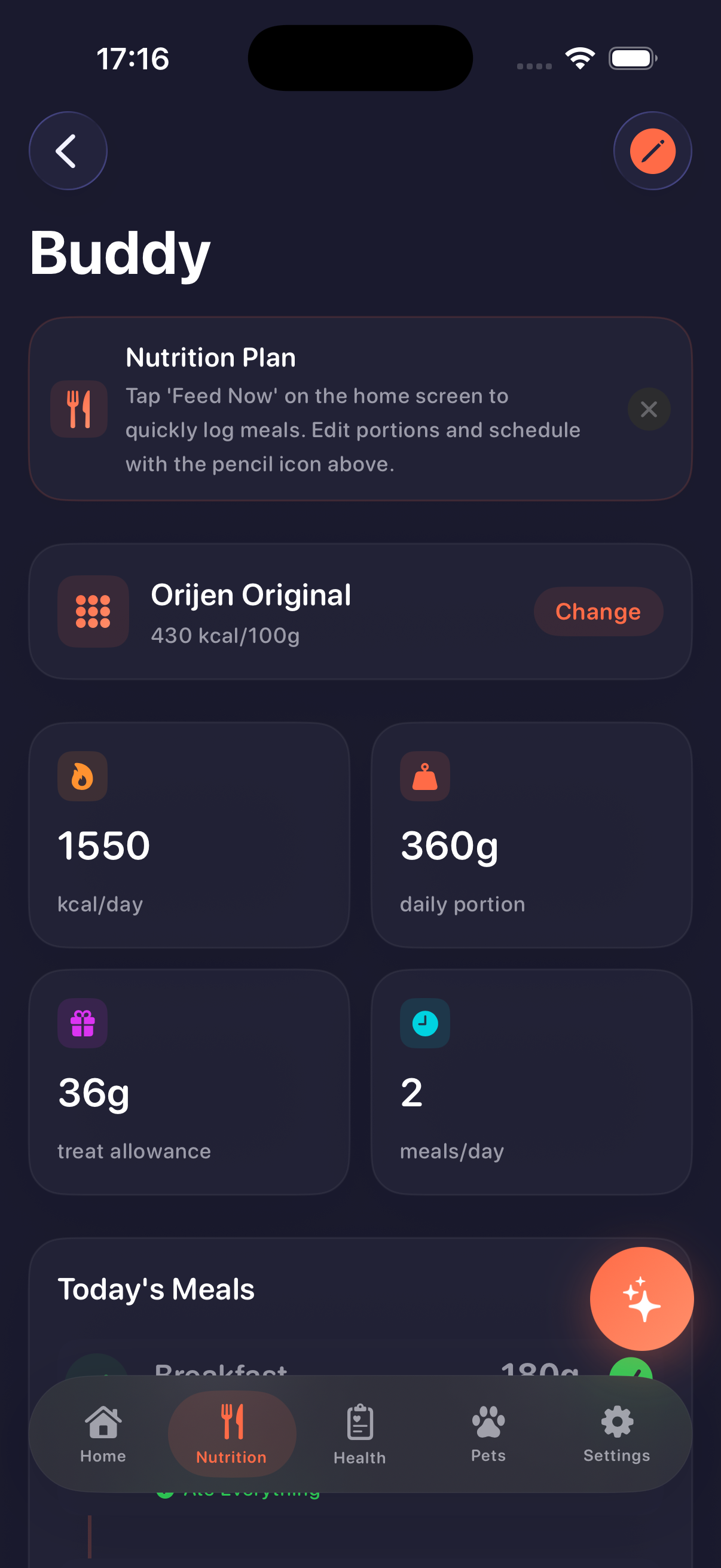Click the Orijen Original kibble grid icon

coord(93,612)
